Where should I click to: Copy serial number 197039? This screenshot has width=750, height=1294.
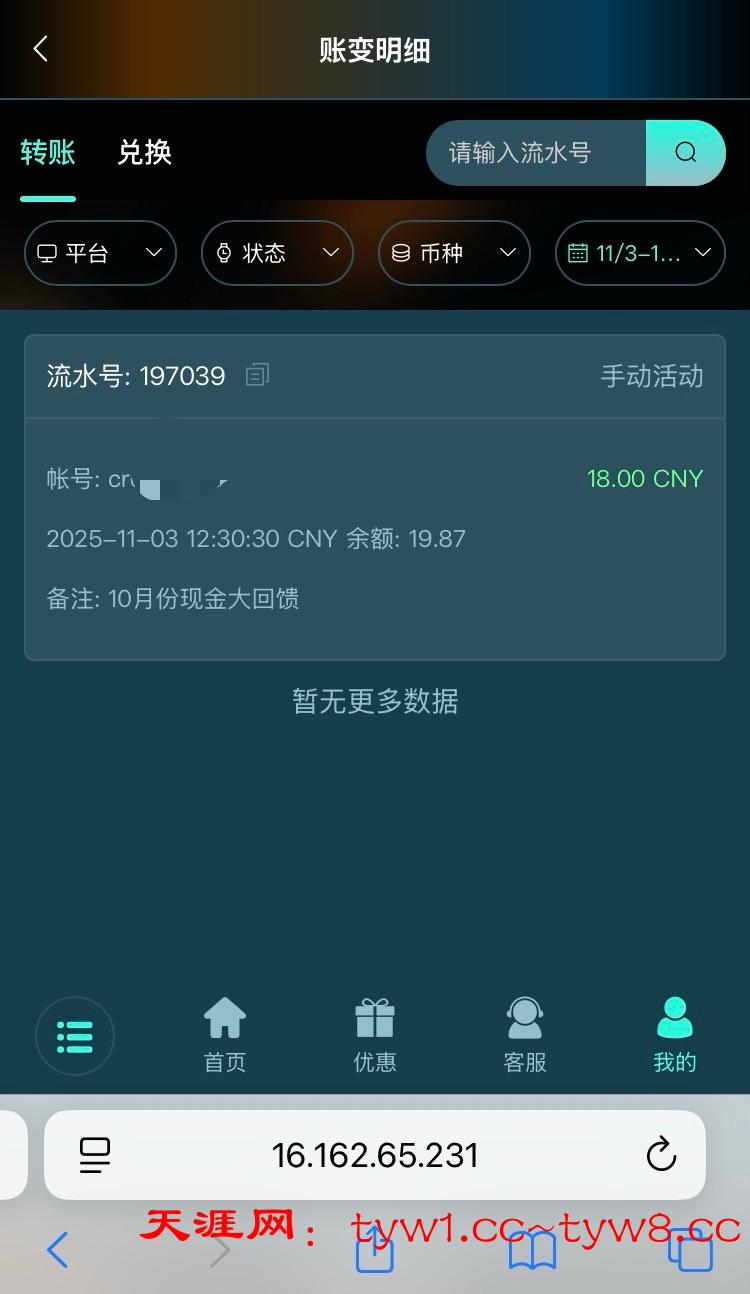pyautogui.click(x=258, y=375)
